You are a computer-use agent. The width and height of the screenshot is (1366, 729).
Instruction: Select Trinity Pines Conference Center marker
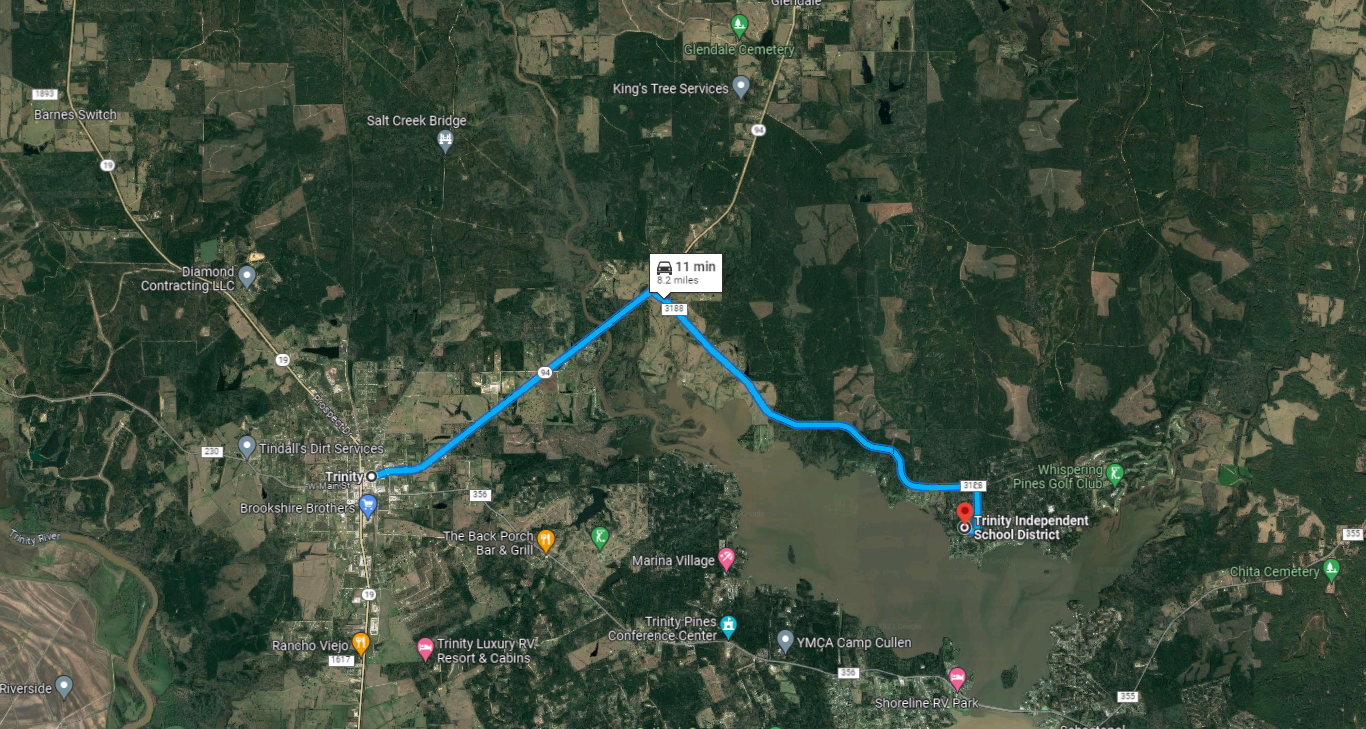pyautogui.click(x=728, y=626)
